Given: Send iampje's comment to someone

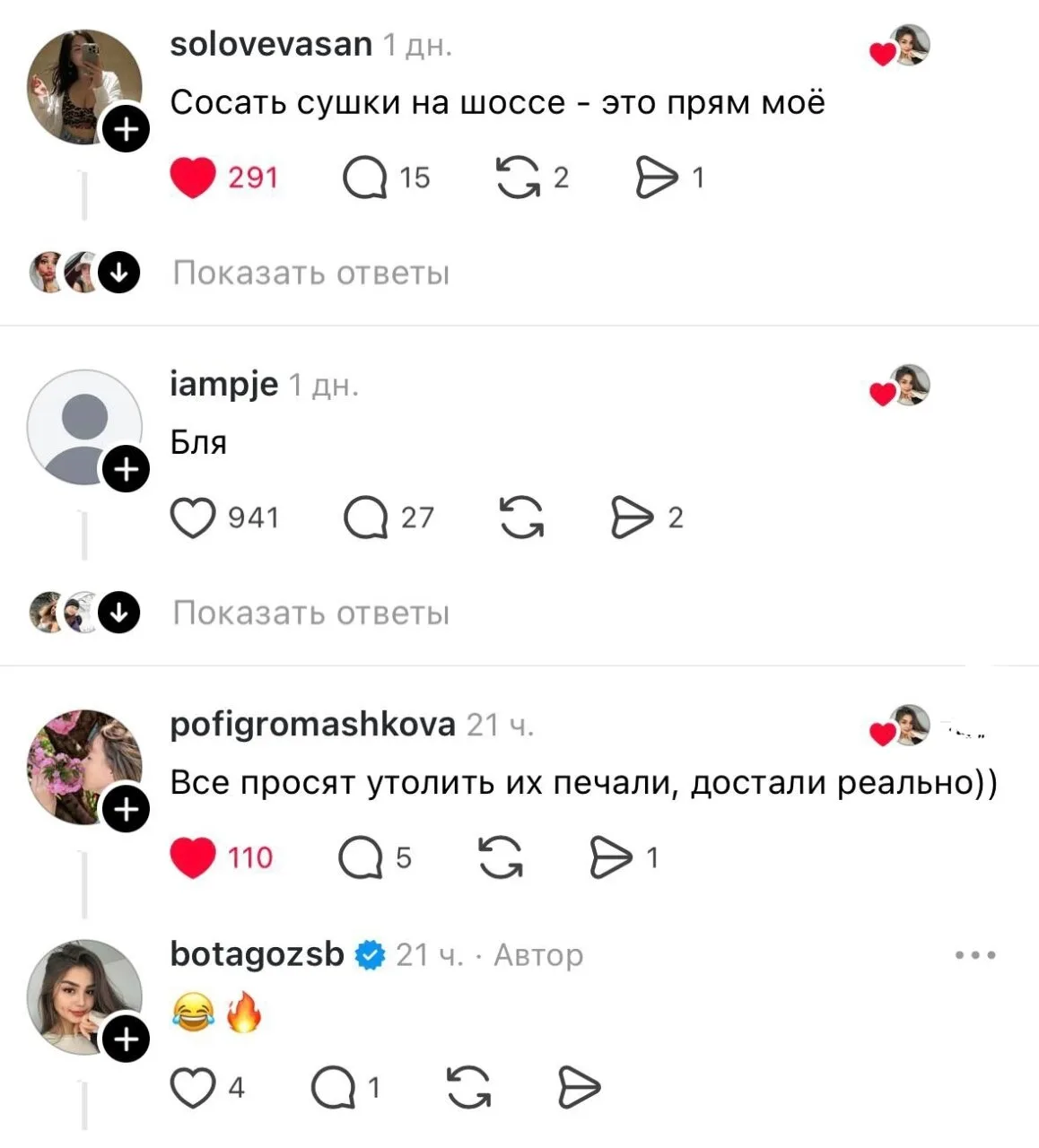Looking at the screenshot, I should [633, 517].
